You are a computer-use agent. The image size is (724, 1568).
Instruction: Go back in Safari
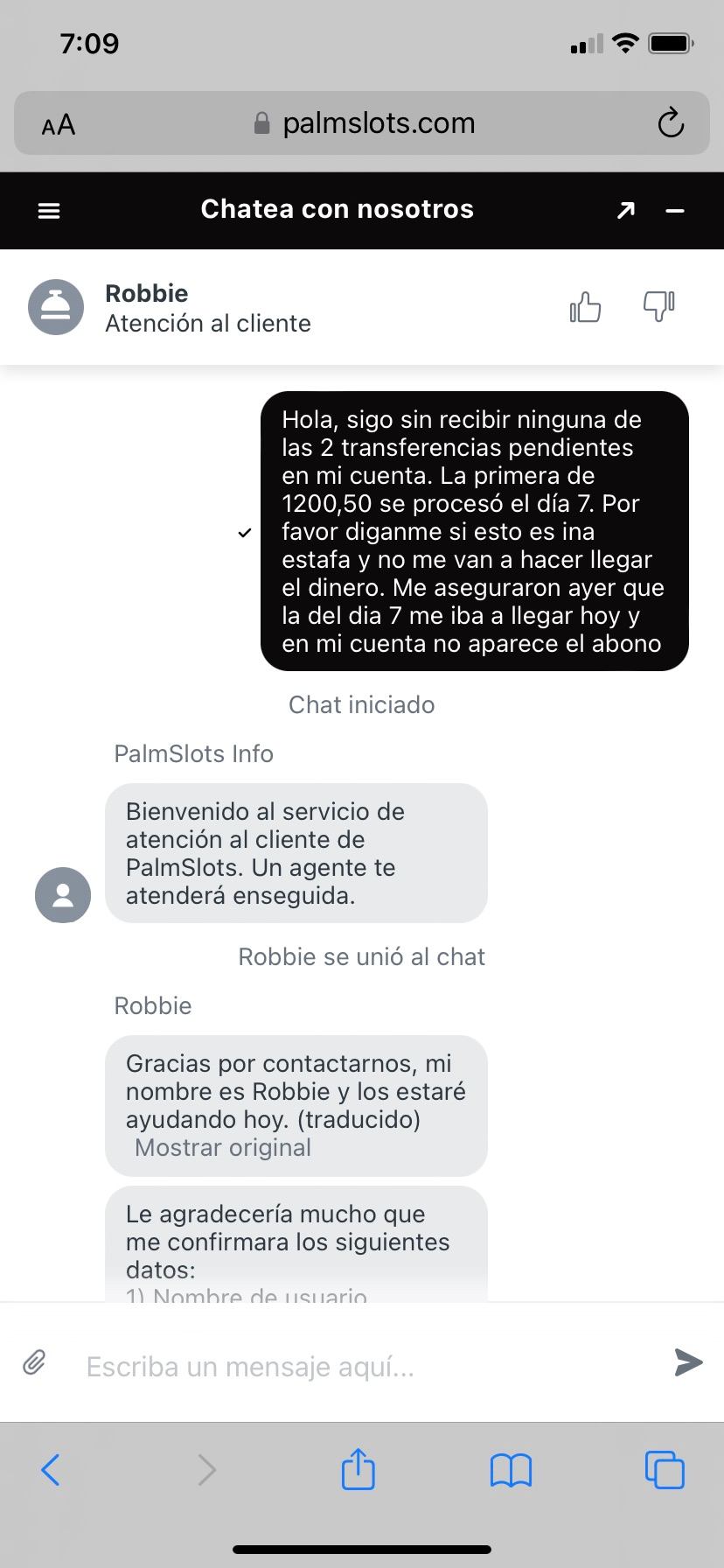pos(51,1470)
